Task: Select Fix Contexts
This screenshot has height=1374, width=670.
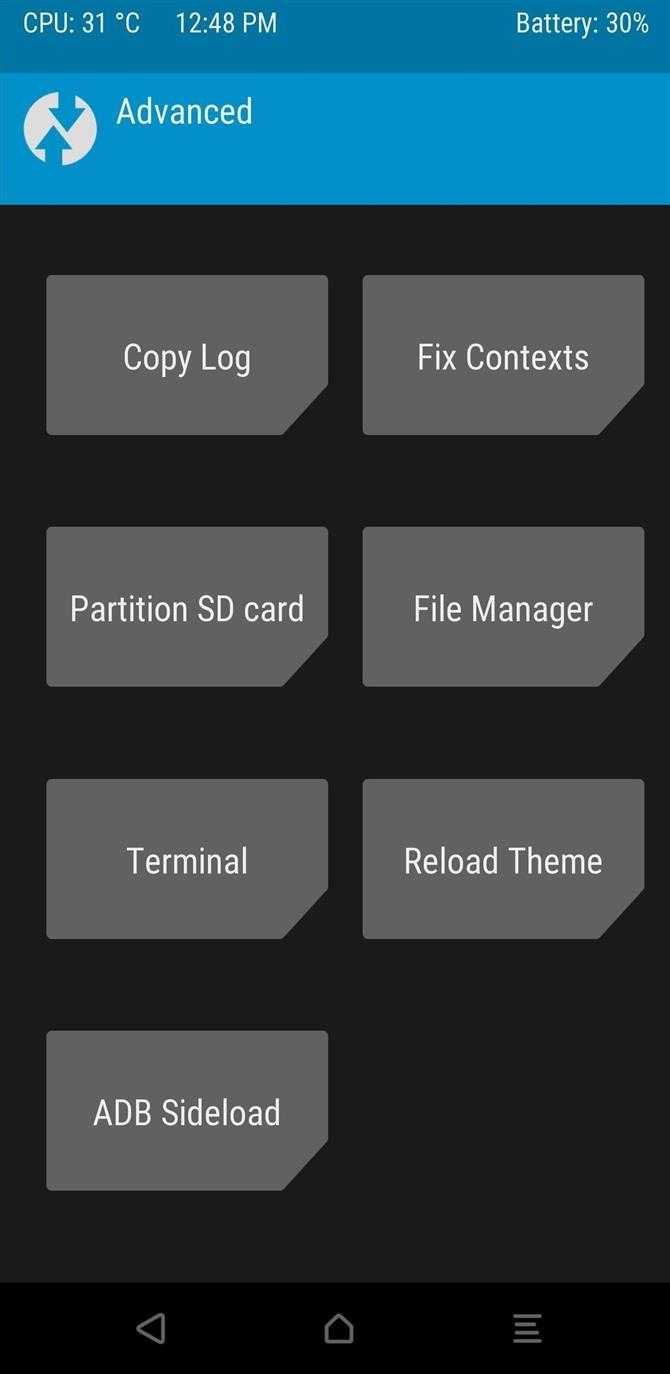Action: click(503, 355)
